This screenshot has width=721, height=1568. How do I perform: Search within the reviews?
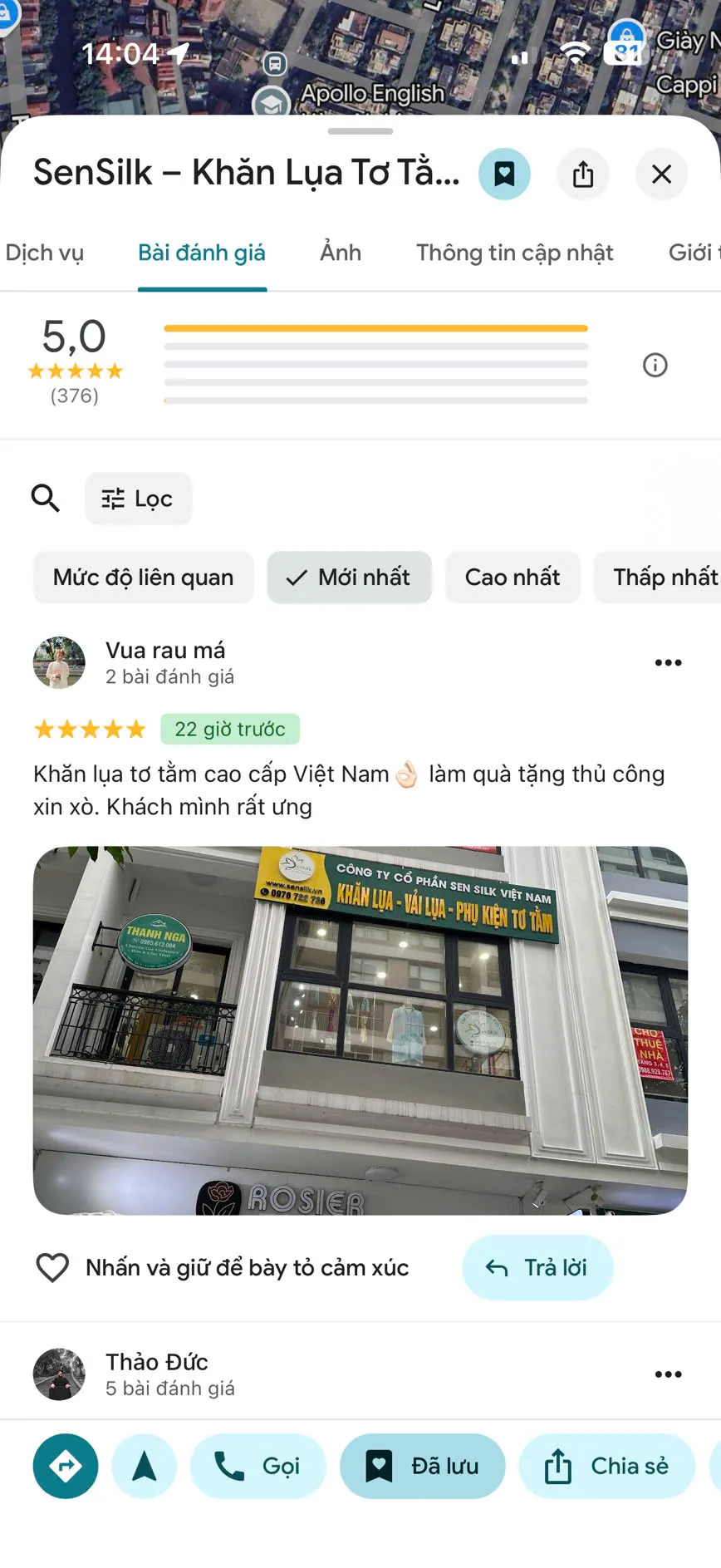[x=46, y=499]
